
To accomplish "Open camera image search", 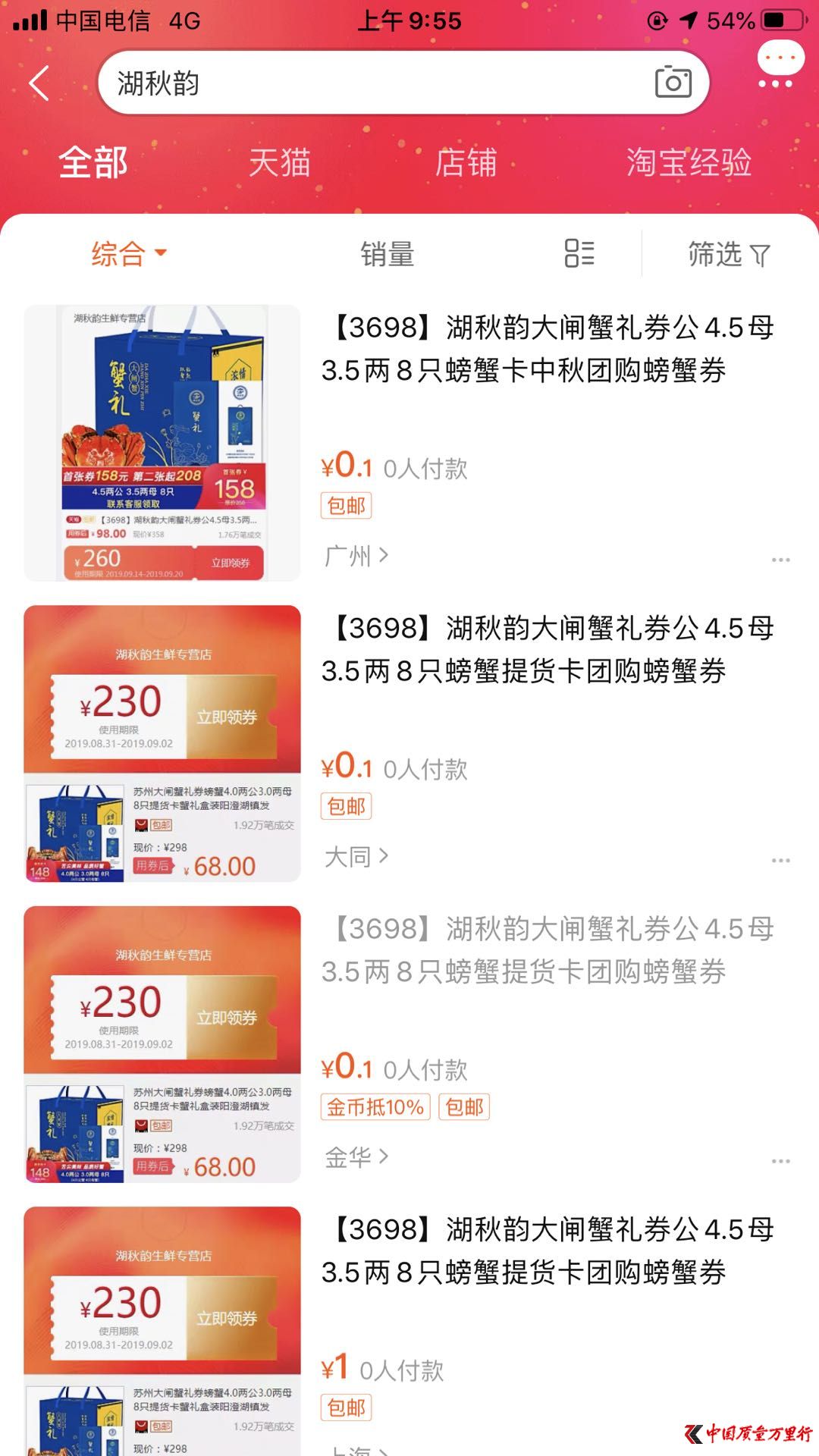I will point(673,83).
